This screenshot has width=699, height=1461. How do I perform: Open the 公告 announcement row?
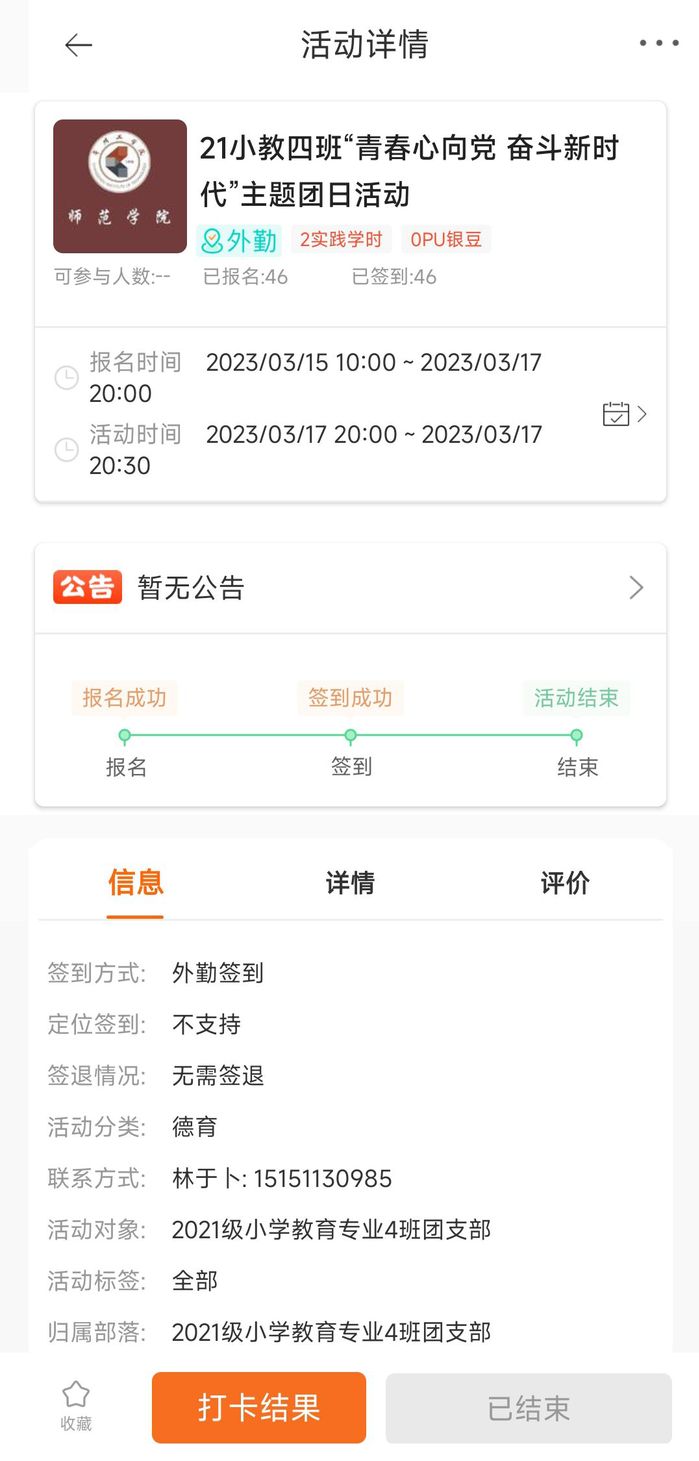(x=350, y=588)
